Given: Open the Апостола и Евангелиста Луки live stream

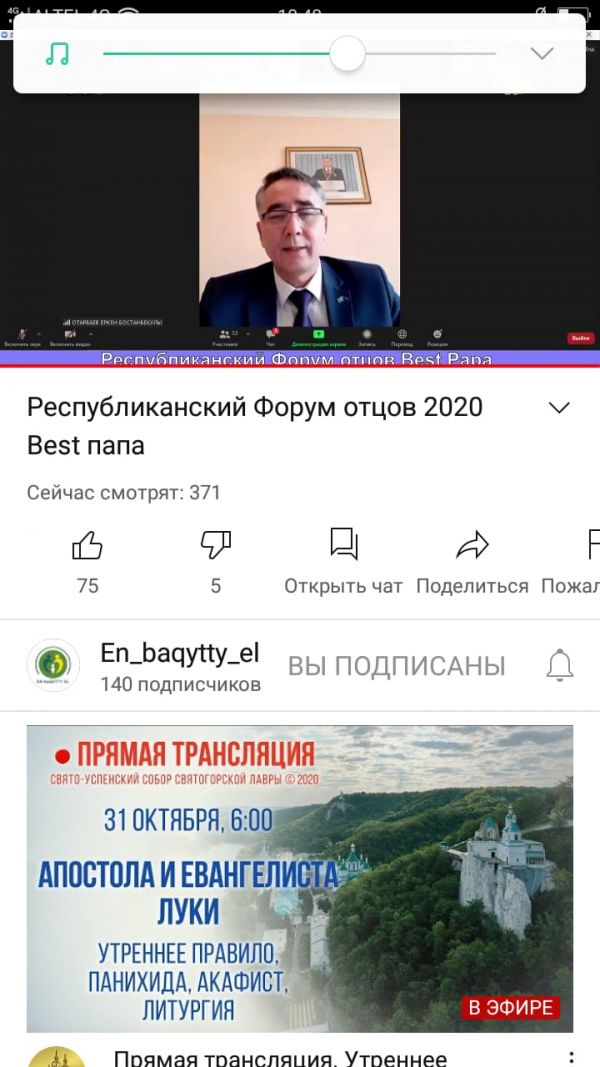Looking at the screenshot, I should tap(300, 878).
